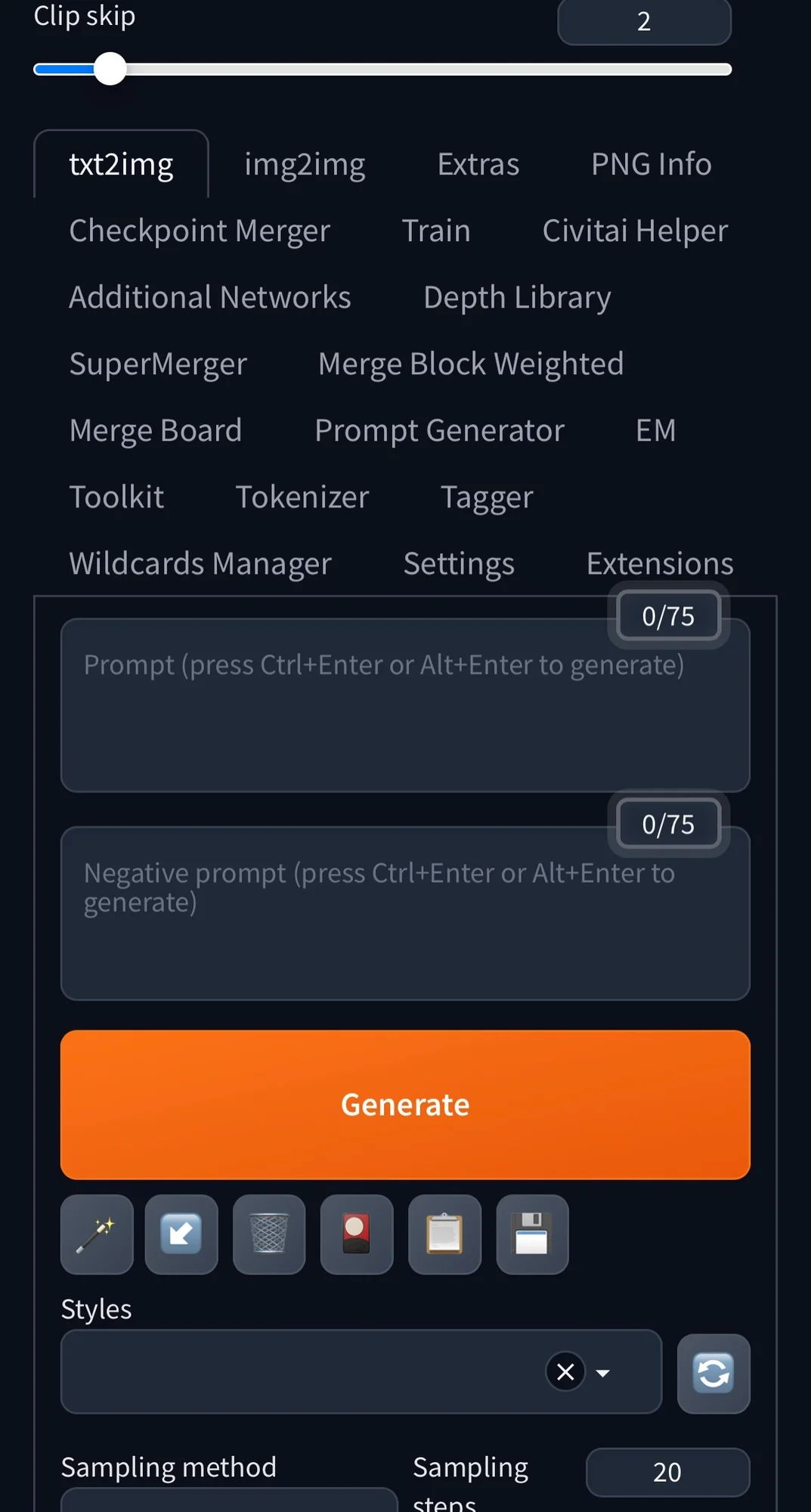The width and height of the screenshot is (811, 1512).
Task: Tap the clipboard button below Generate
Action: pos(444,1235)
